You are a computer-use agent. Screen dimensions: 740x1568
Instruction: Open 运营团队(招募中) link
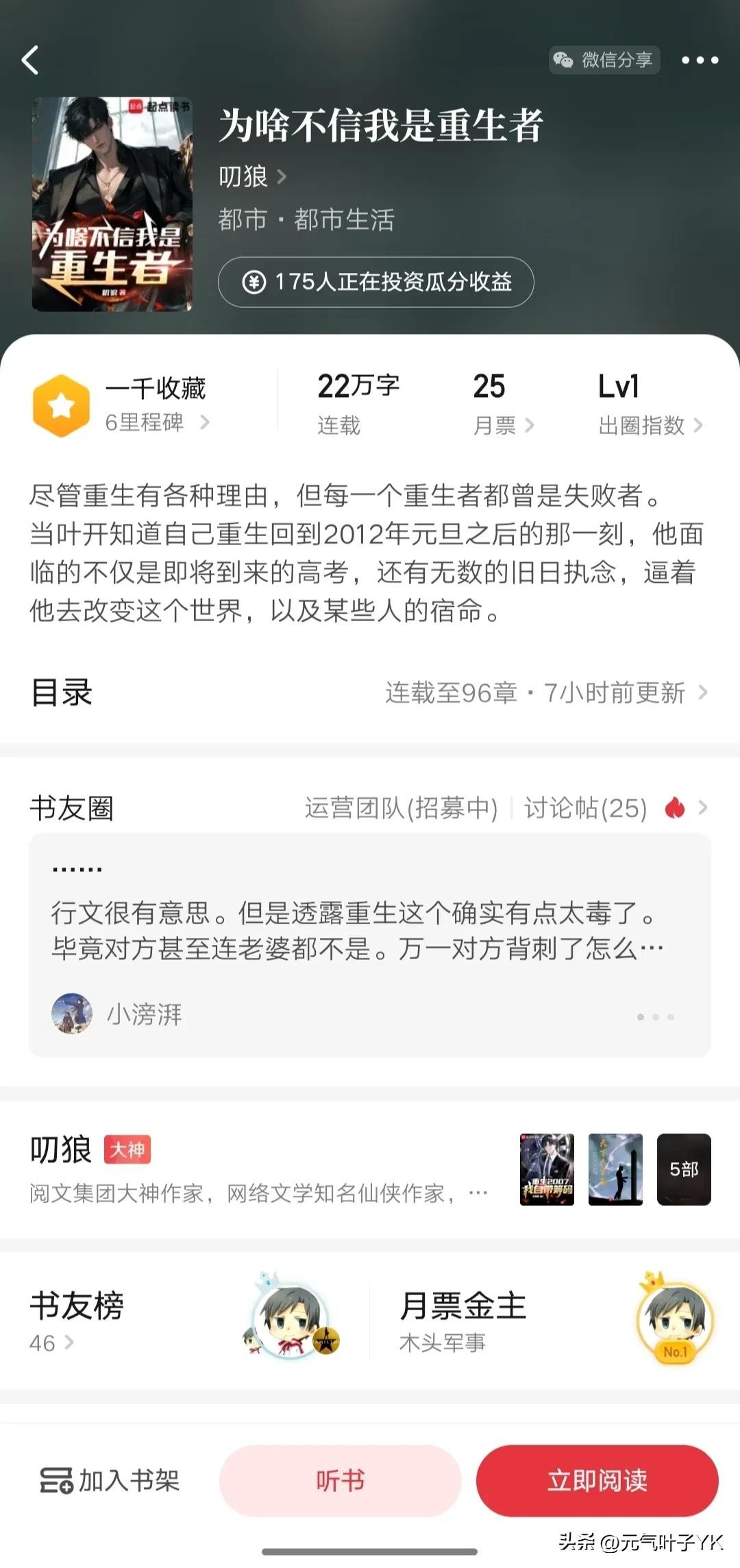coord(401,808)
